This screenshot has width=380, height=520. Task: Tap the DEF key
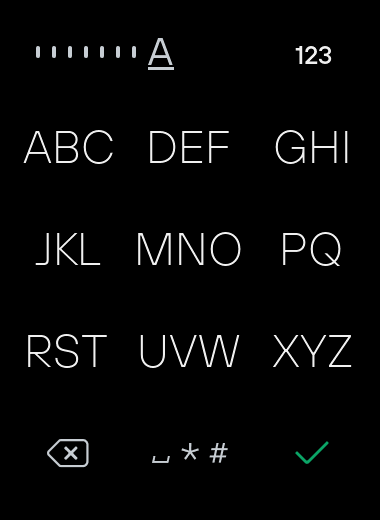point(189,147)
